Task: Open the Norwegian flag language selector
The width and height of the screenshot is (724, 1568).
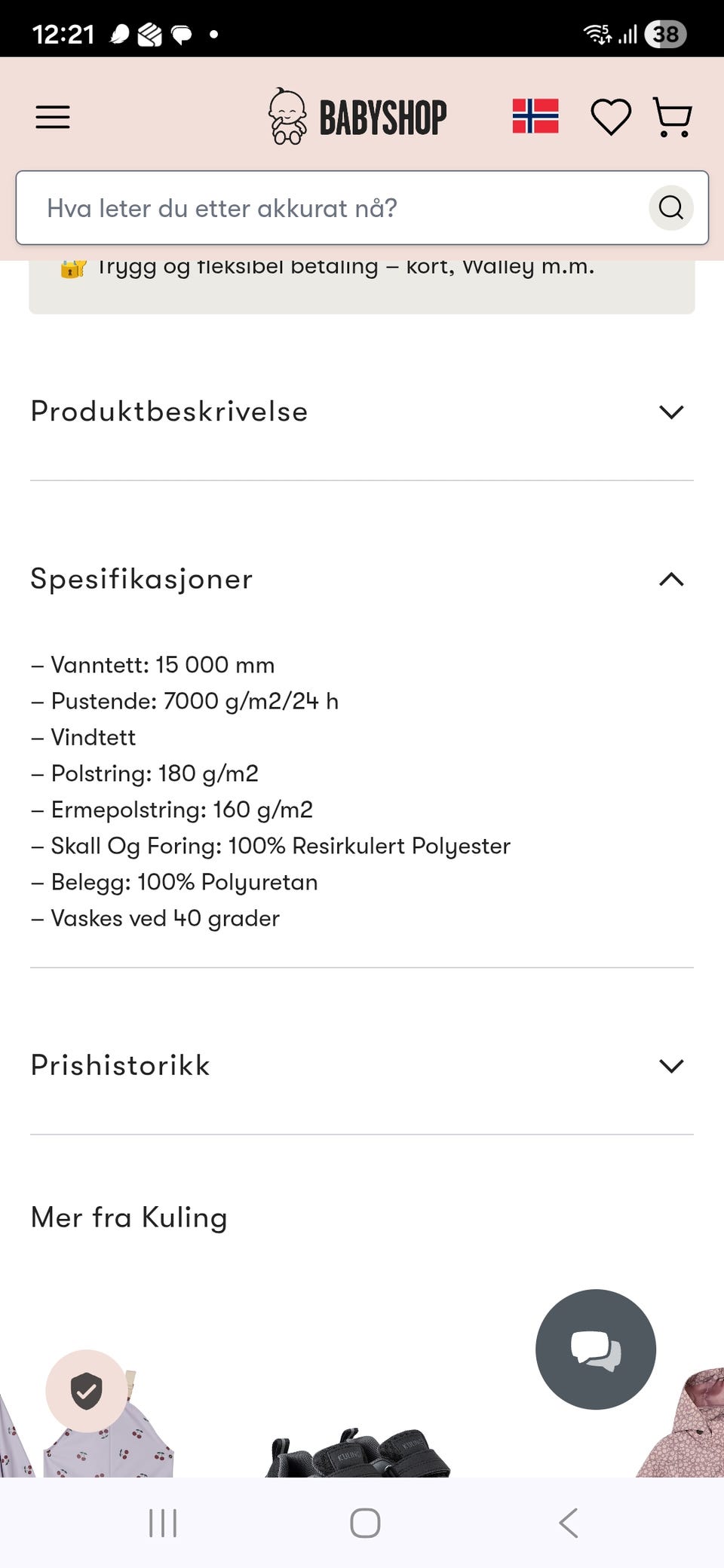Action: click(537, 116)
